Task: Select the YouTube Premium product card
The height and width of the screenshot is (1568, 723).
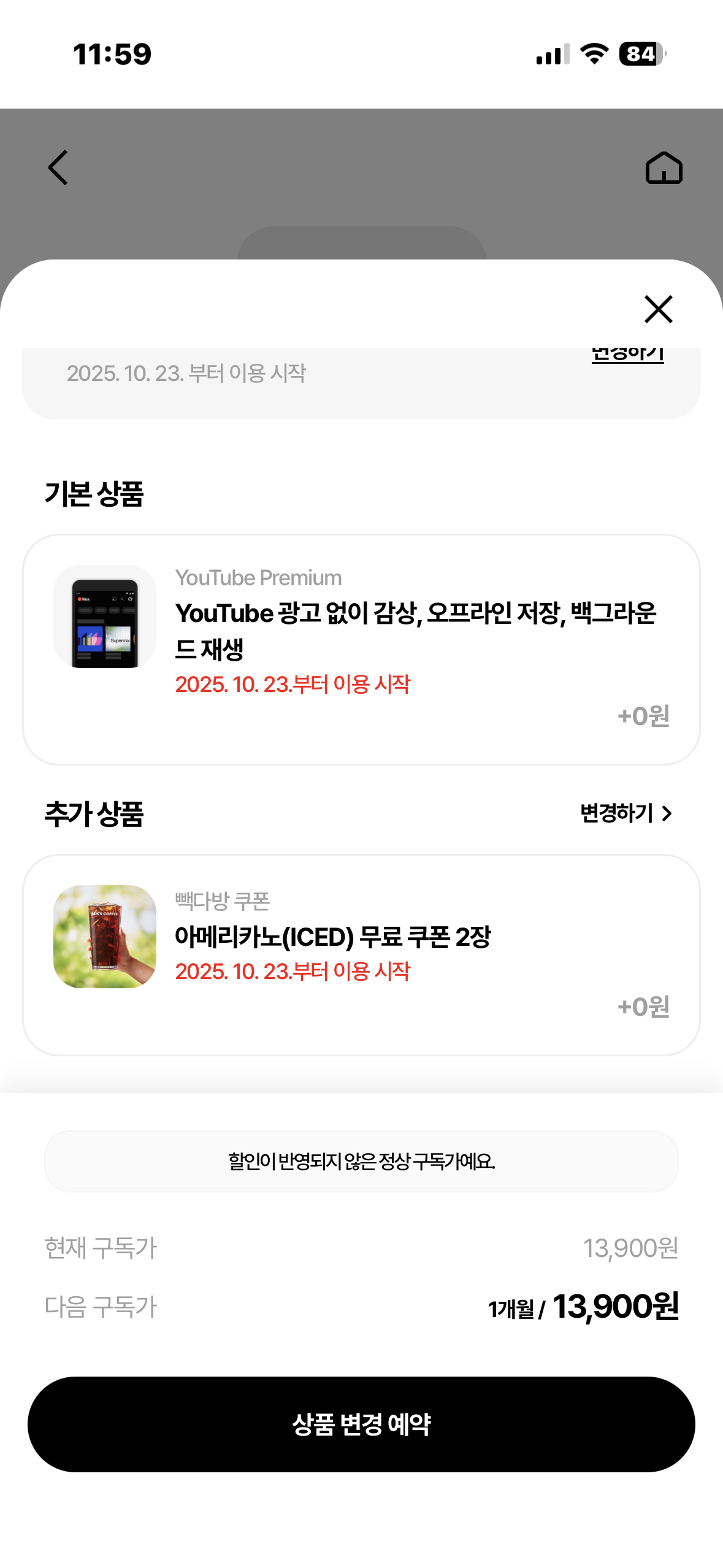Action: click(361, 649)
